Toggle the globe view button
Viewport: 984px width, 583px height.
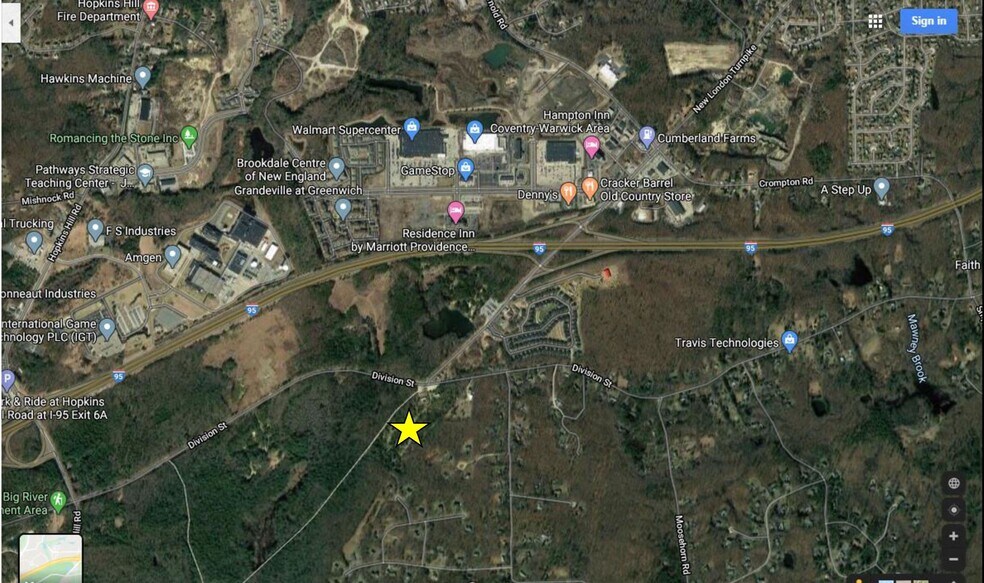tap(953, 483)
